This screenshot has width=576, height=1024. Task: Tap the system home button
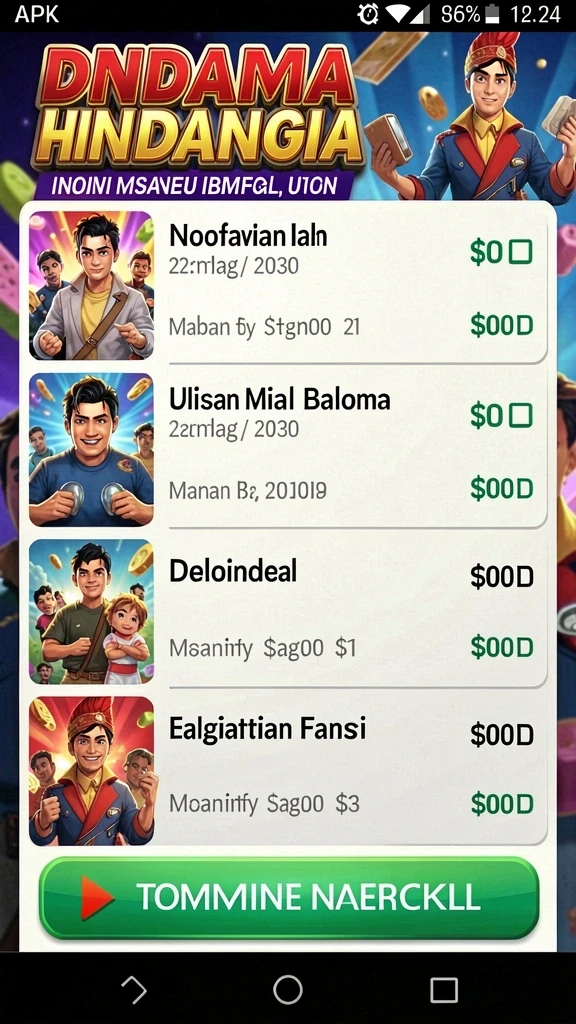pyautogui.click(x=288, y=990)
